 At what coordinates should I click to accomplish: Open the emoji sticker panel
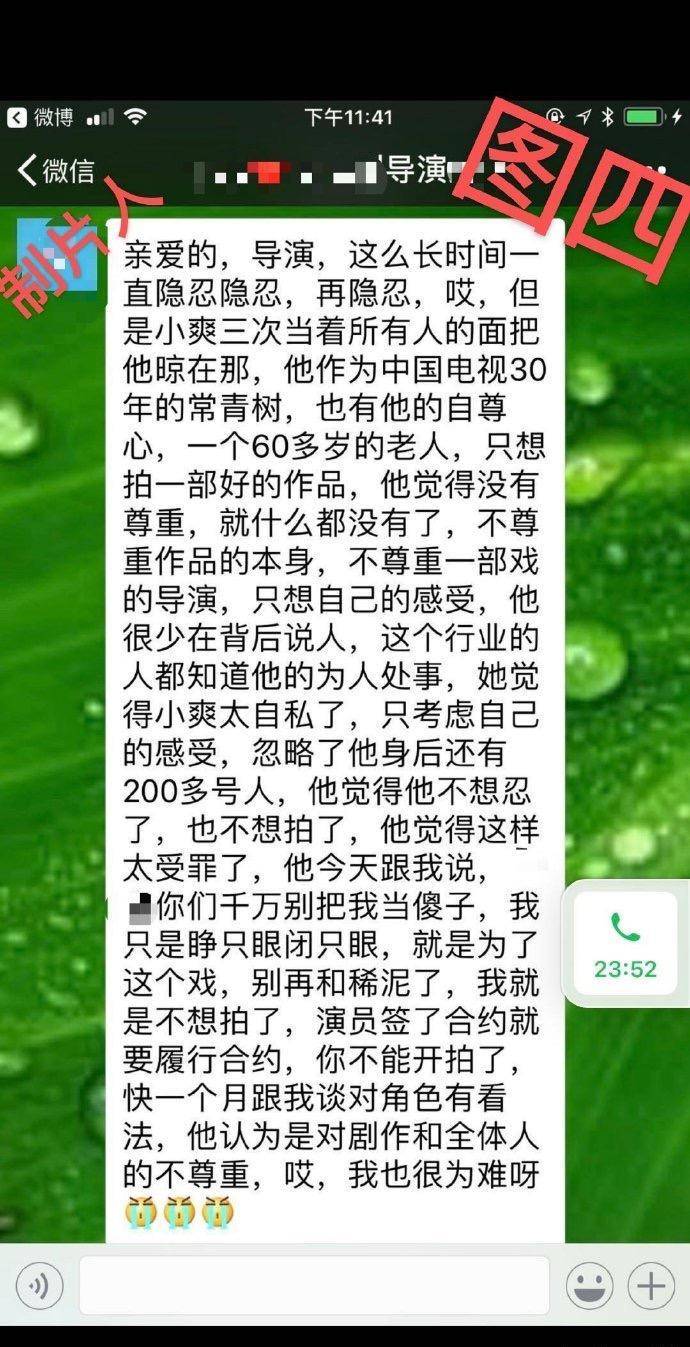click(x=590, y=1285)
